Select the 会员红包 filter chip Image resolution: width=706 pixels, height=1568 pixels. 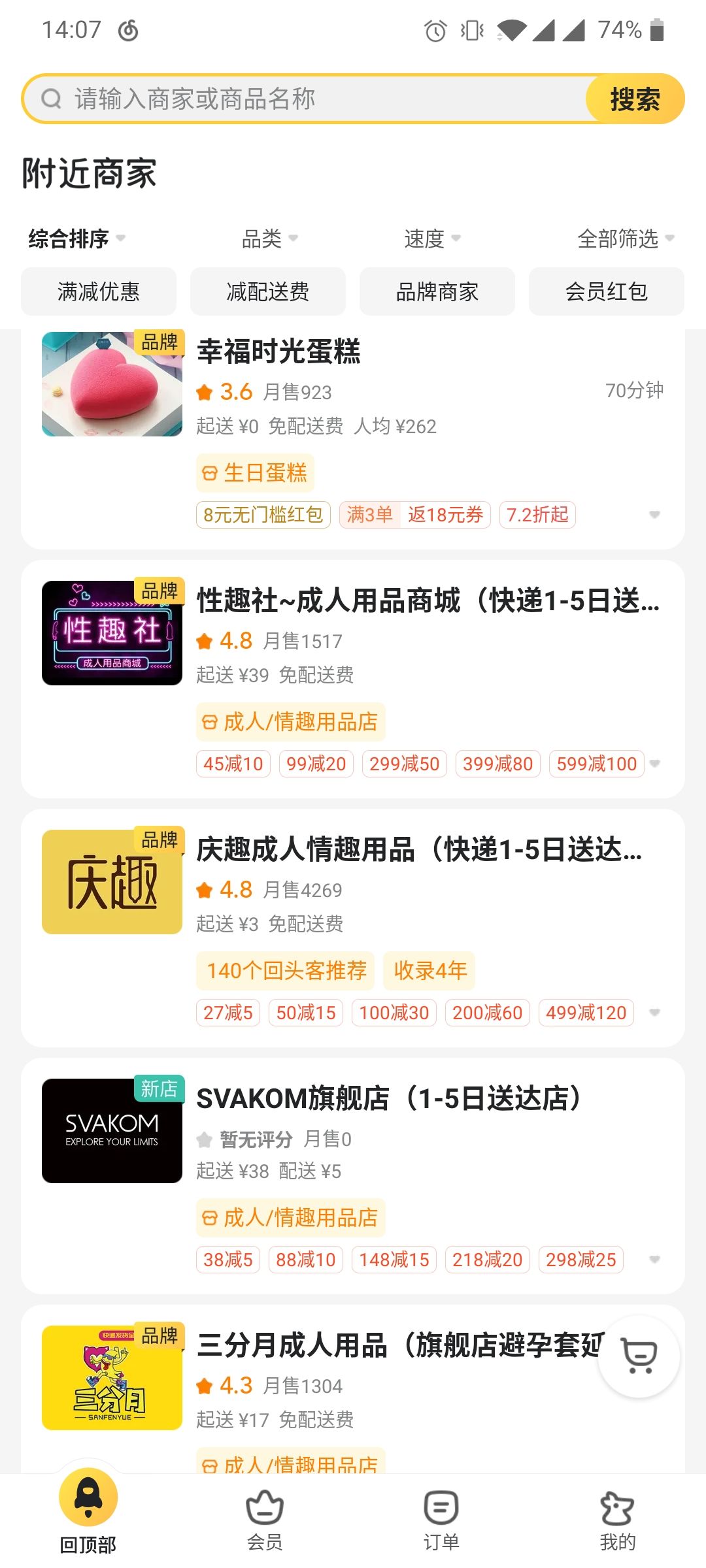click(x=607, y=291)
